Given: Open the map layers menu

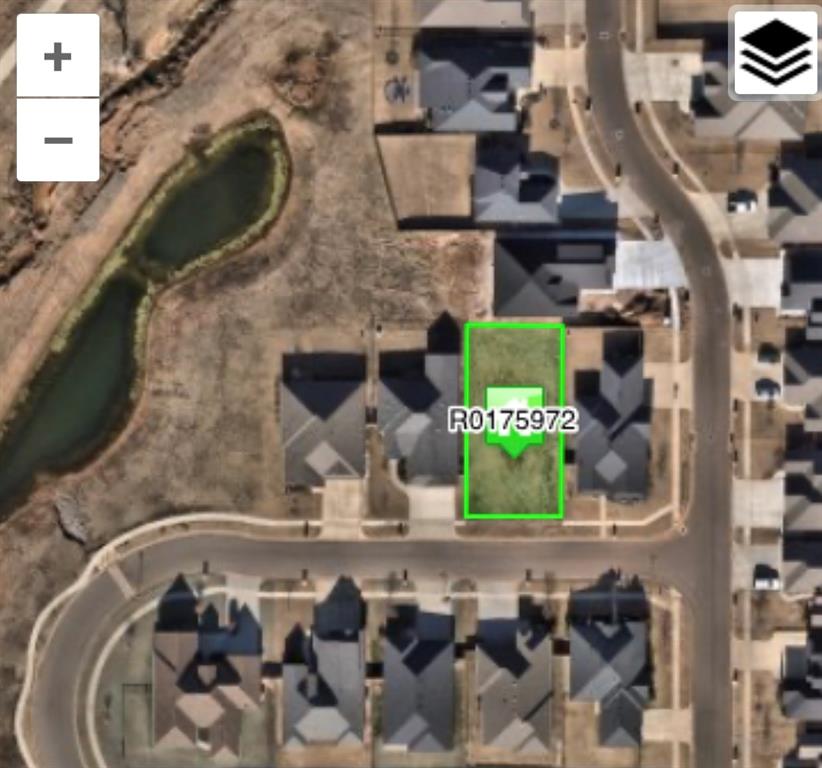Looking at the screenshot, I should tap(776, 52).
